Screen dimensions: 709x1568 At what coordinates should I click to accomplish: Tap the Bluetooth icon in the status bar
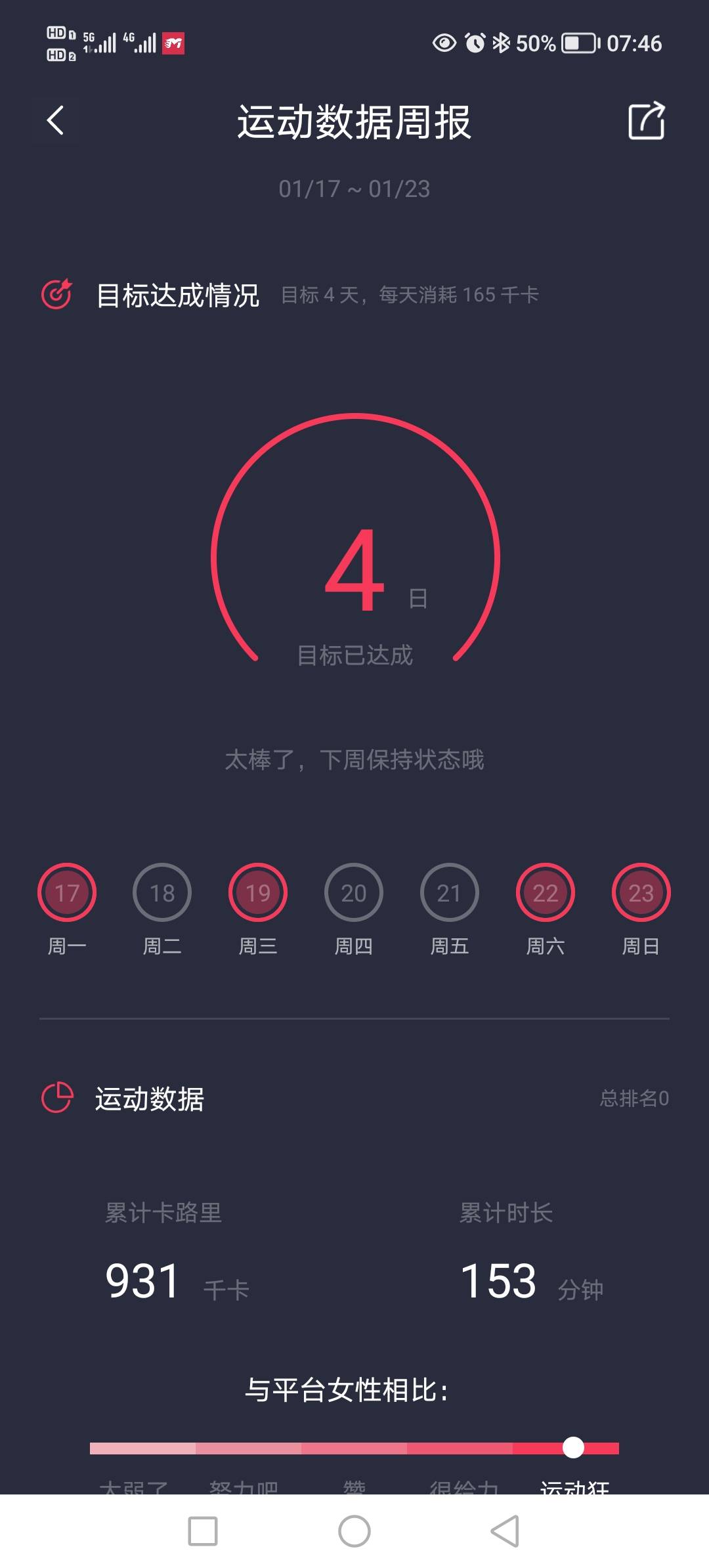pos(502,43)
